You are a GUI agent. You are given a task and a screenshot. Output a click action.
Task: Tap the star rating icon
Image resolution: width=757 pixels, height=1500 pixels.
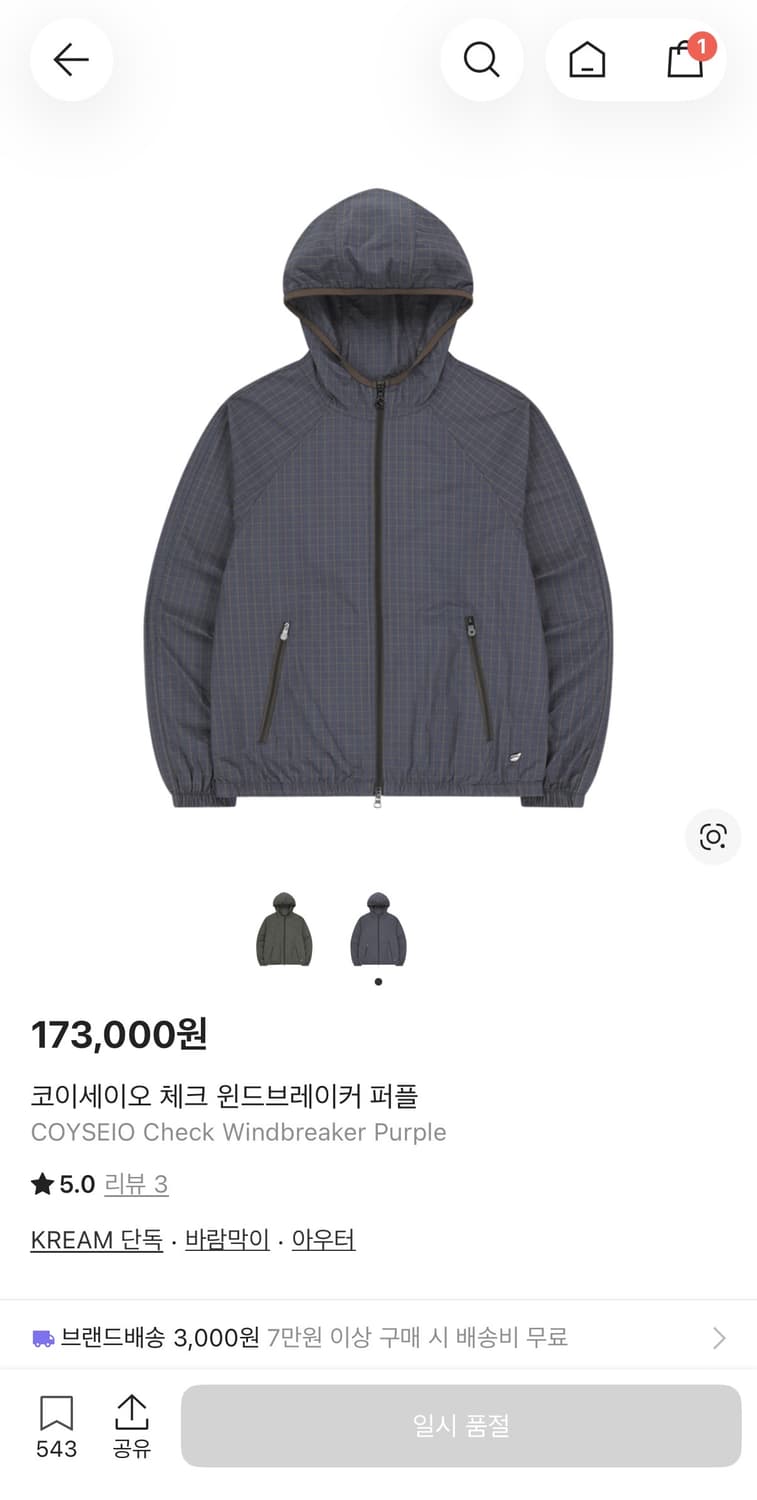pyautogui.click(x=41, y=1183)
